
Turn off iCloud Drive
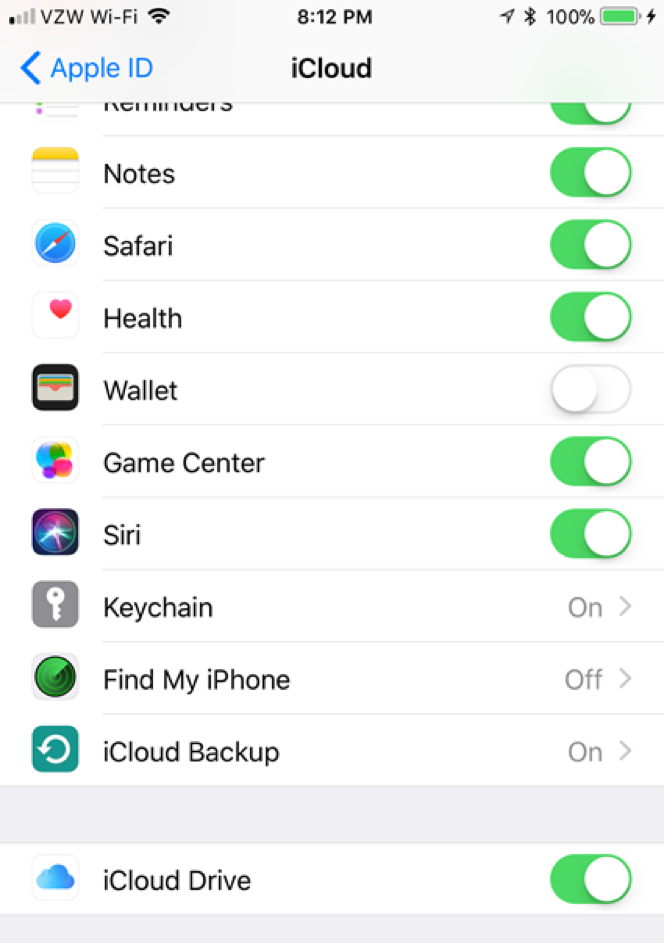tap(590, 880)
